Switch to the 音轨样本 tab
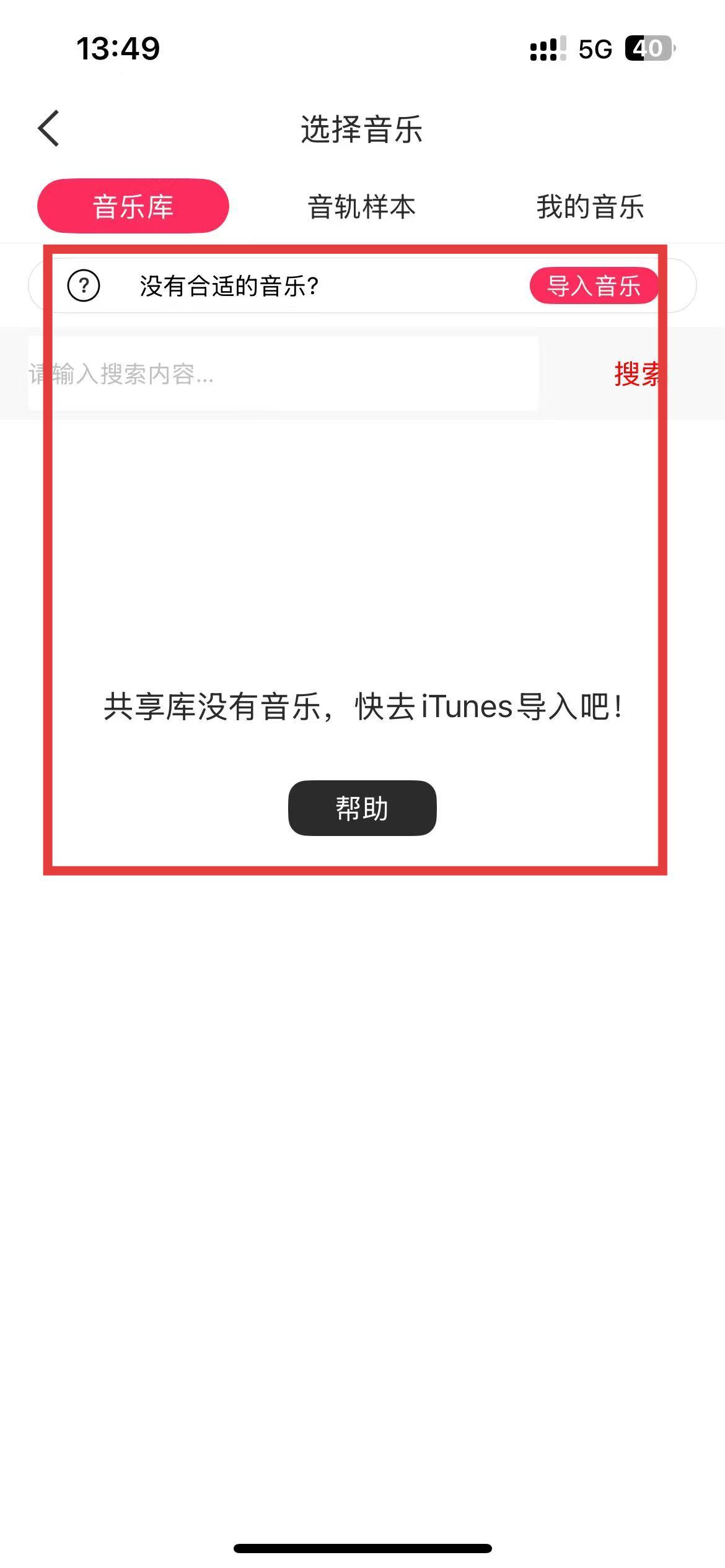The image size is (725, 1568). pyautogui.click(x=362, y=207)
